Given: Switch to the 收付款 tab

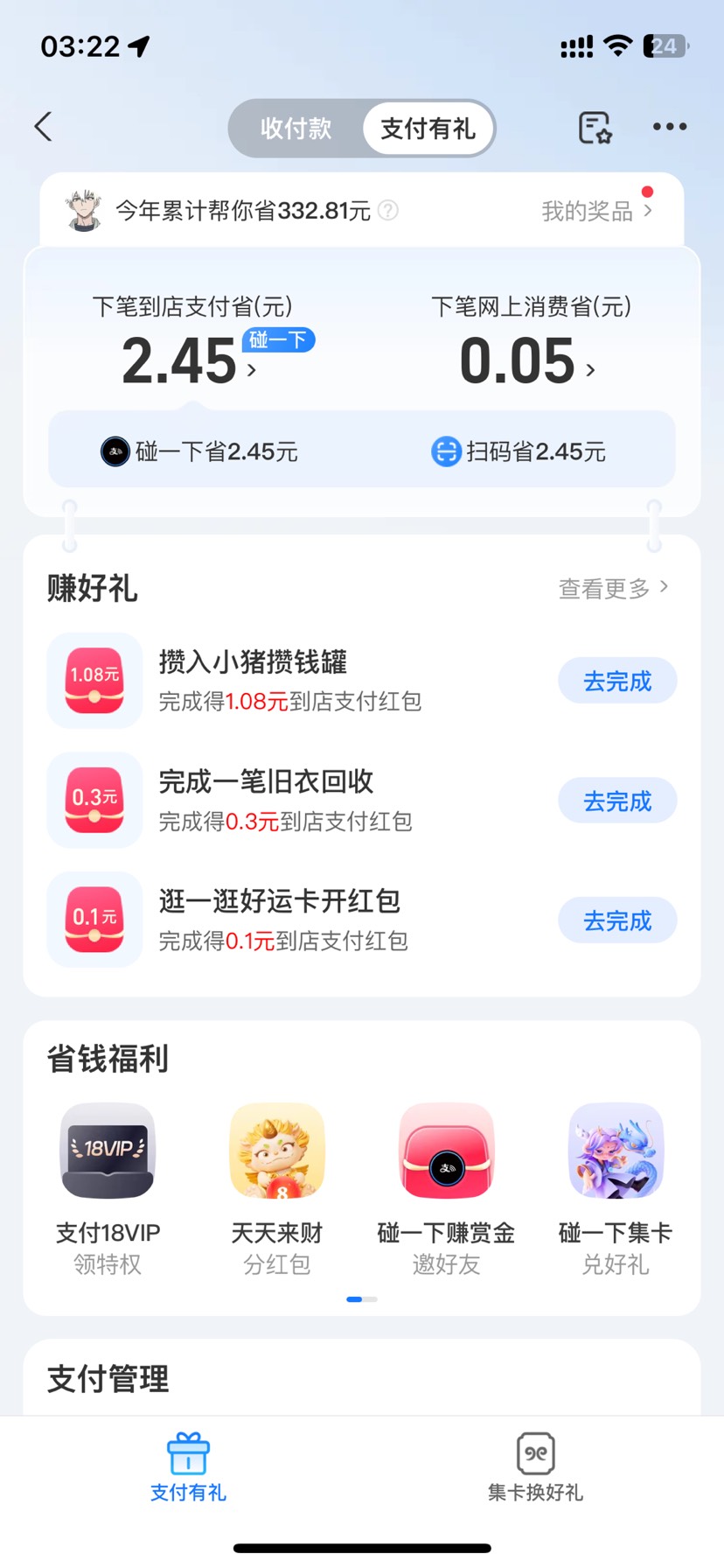Looking at the screenshot, I should (x=296, y=129).
